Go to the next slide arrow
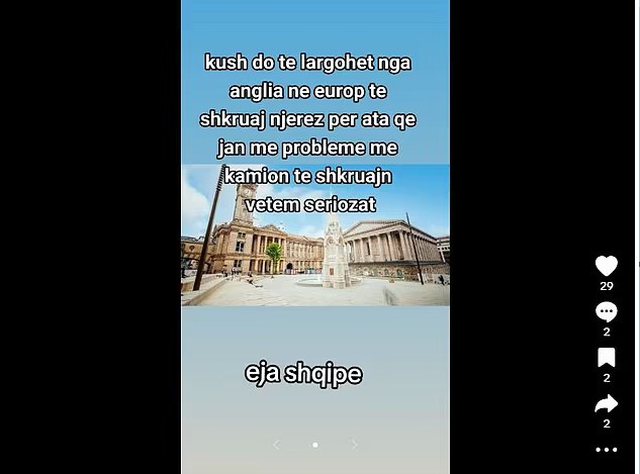Image resolution: width=640 pixels, height=474 pixels. pyautogui.click(x=353, y=444)
